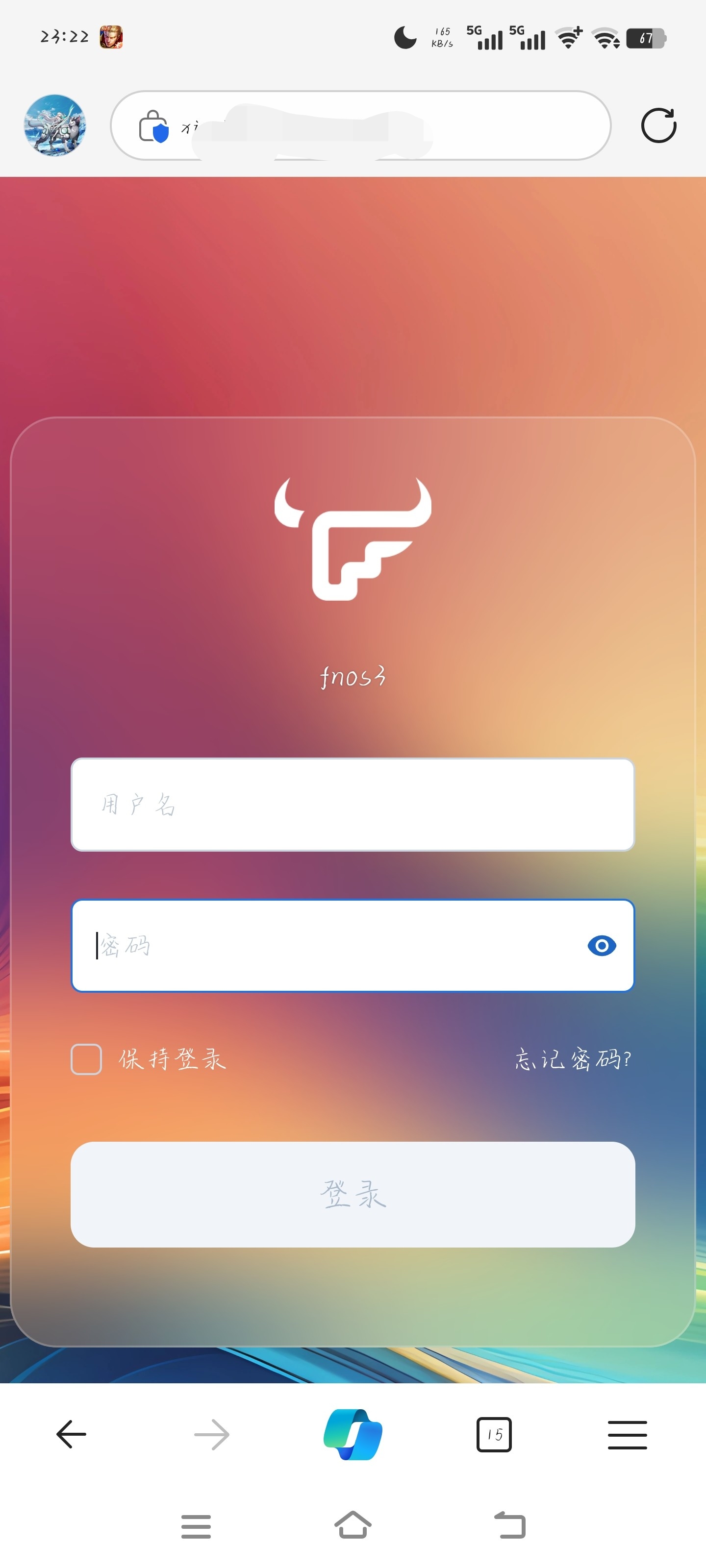Tap the 登录 login button
Screen dimensions: 706x1568
(352, 1194)
